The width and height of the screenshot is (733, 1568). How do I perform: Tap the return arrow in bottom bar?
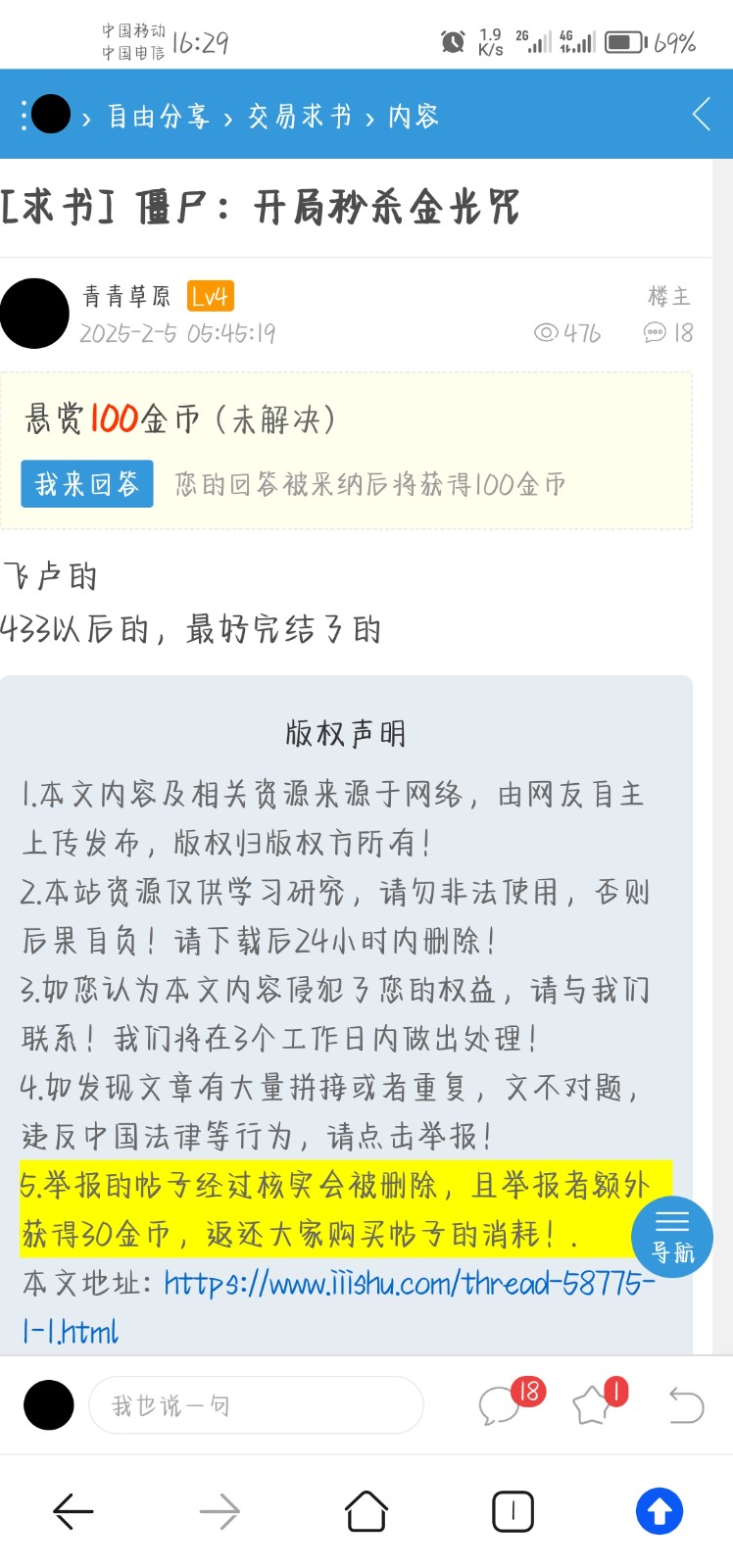(685, 1405)
